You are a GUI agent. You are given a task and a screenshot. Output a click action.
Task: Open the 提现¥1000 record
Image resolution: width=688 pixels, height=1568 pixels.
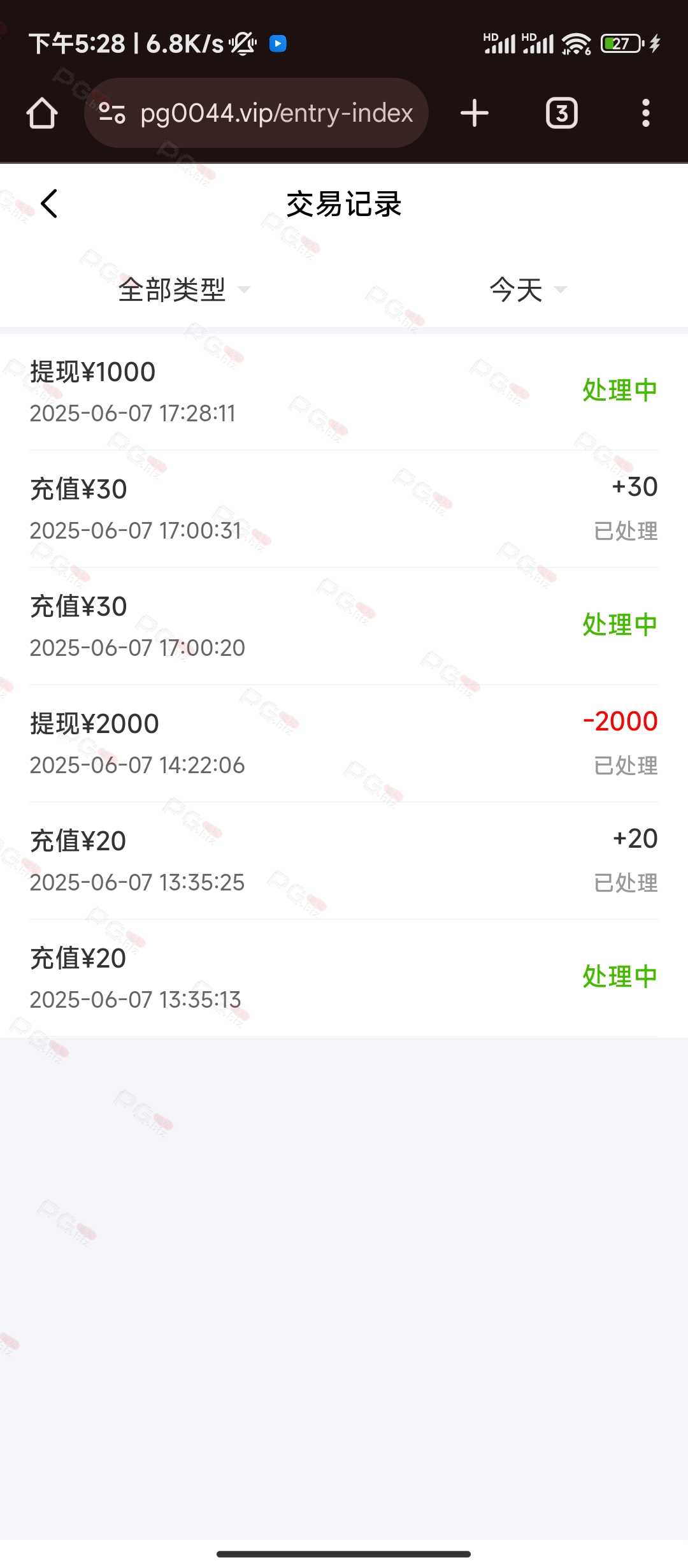point(344,392)
